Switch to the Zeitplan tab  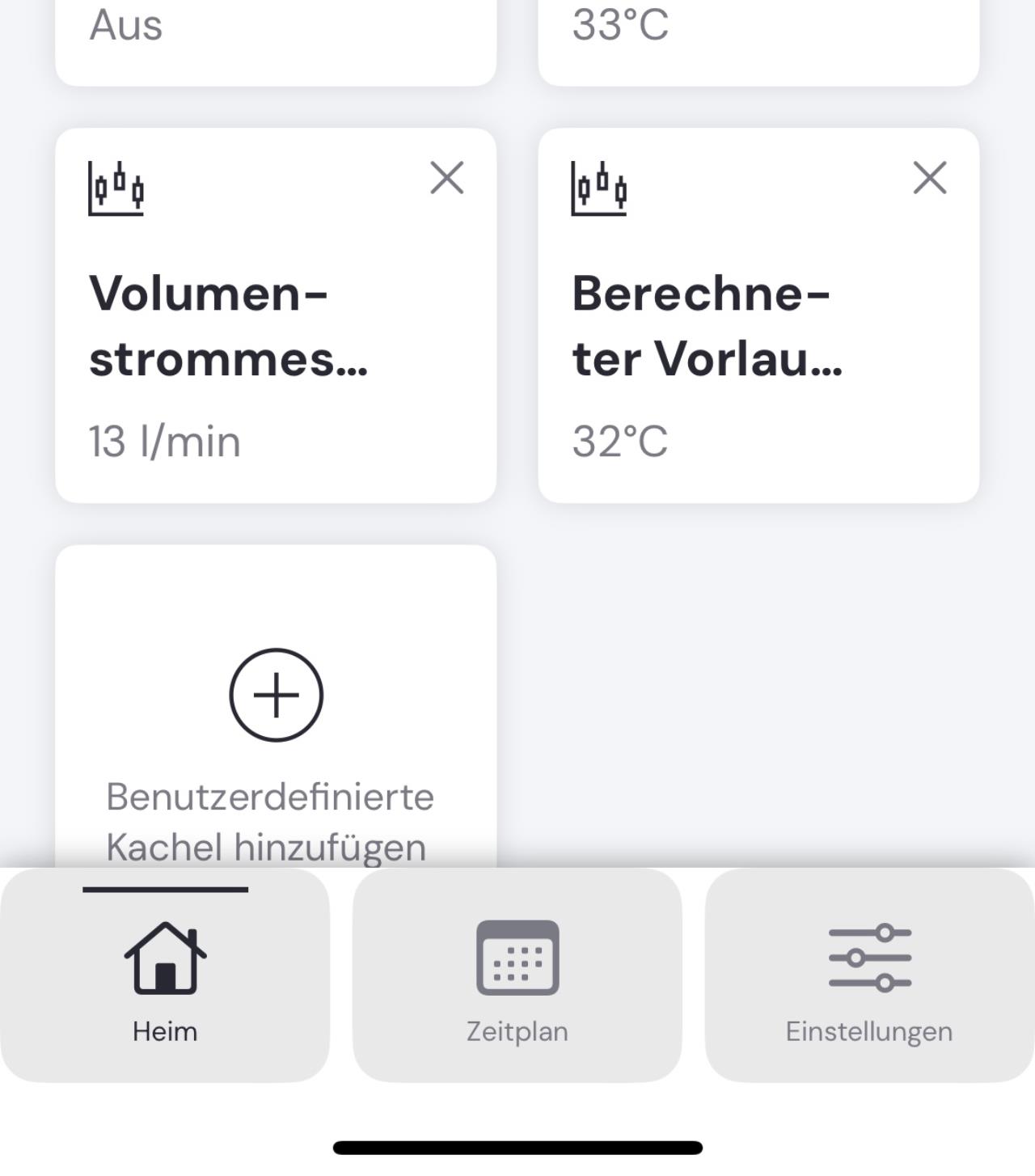pos(517,975)
